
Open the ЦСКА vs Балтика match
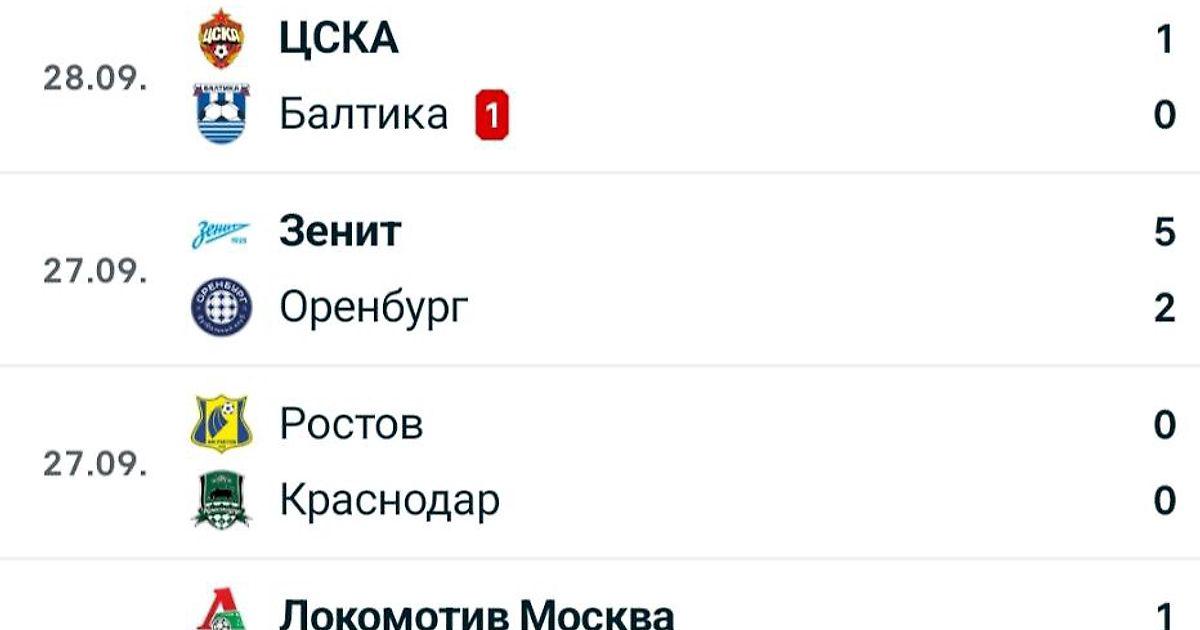click(600, 78)
